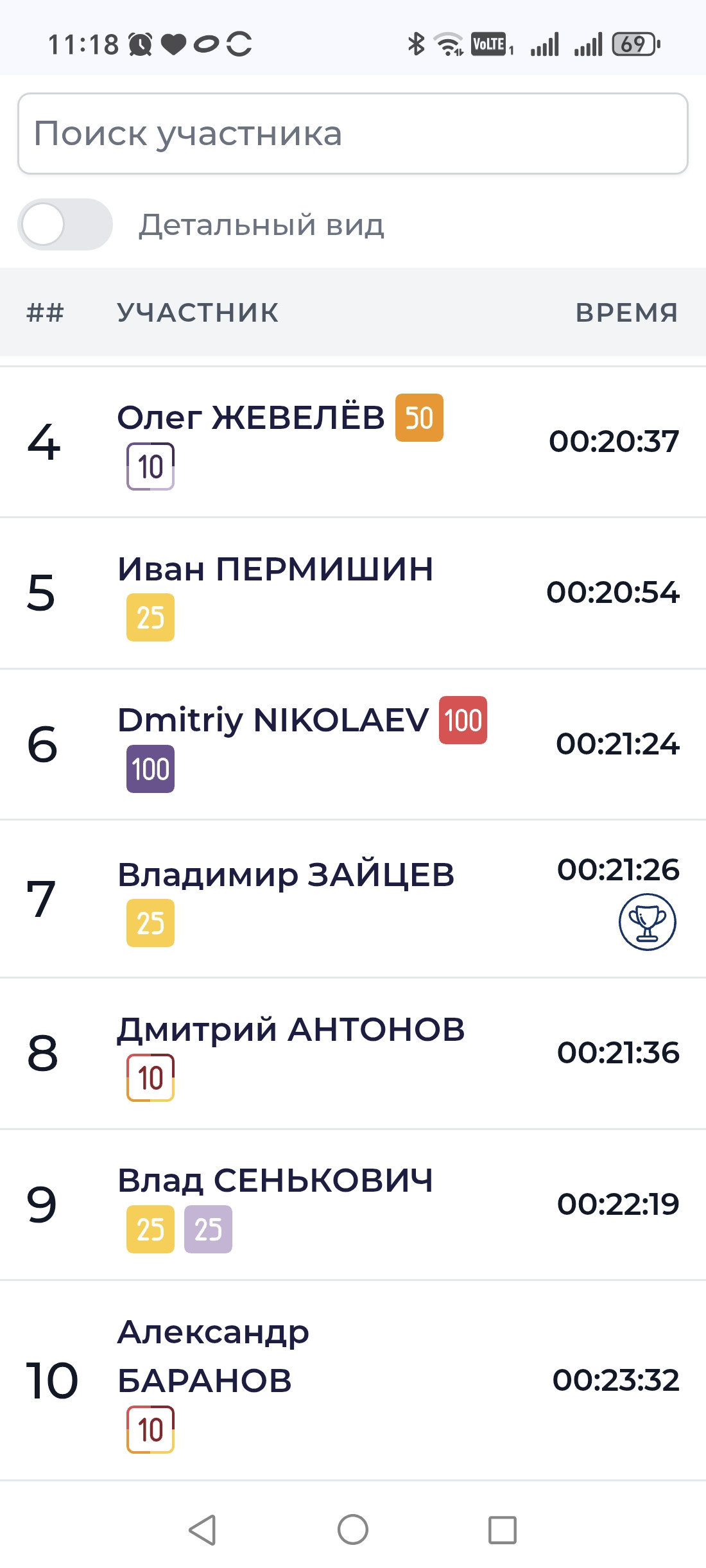Open Влад СЕНЬКОВИЧ's result row
Viewport: 706px width, 1568px height.
pyautogui.click(x=353, y=1205)
